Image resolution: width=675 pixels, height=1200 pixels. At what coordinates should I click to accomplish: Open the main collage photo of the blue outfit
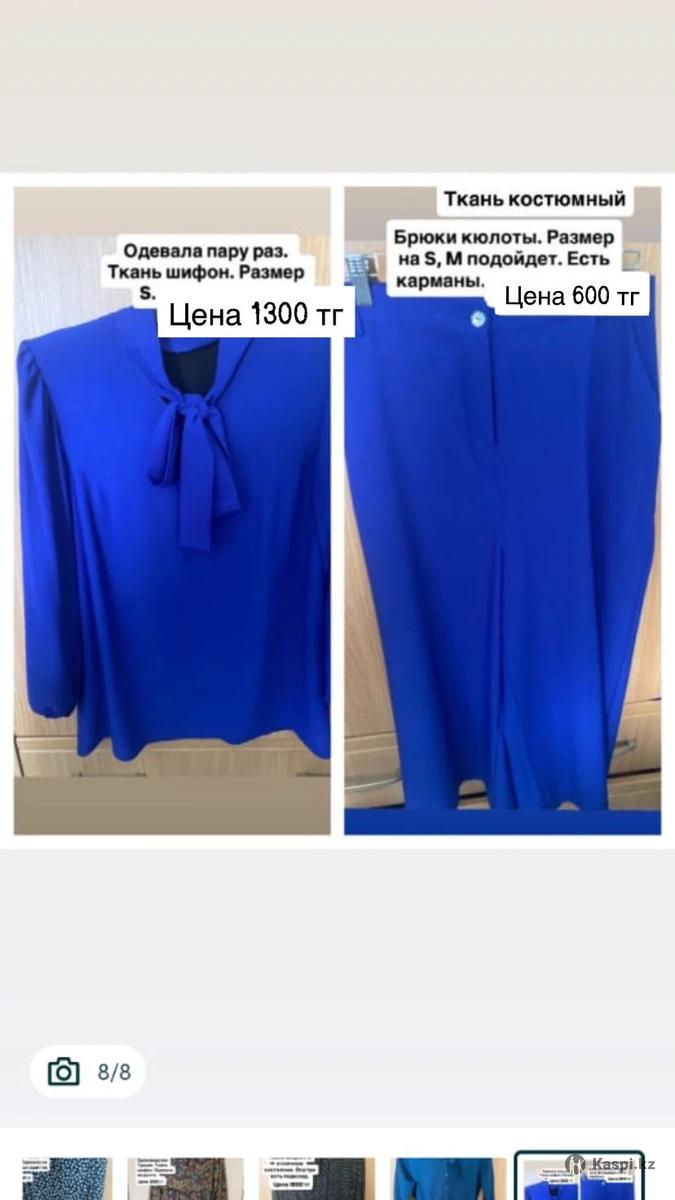[x=337, y=510]
